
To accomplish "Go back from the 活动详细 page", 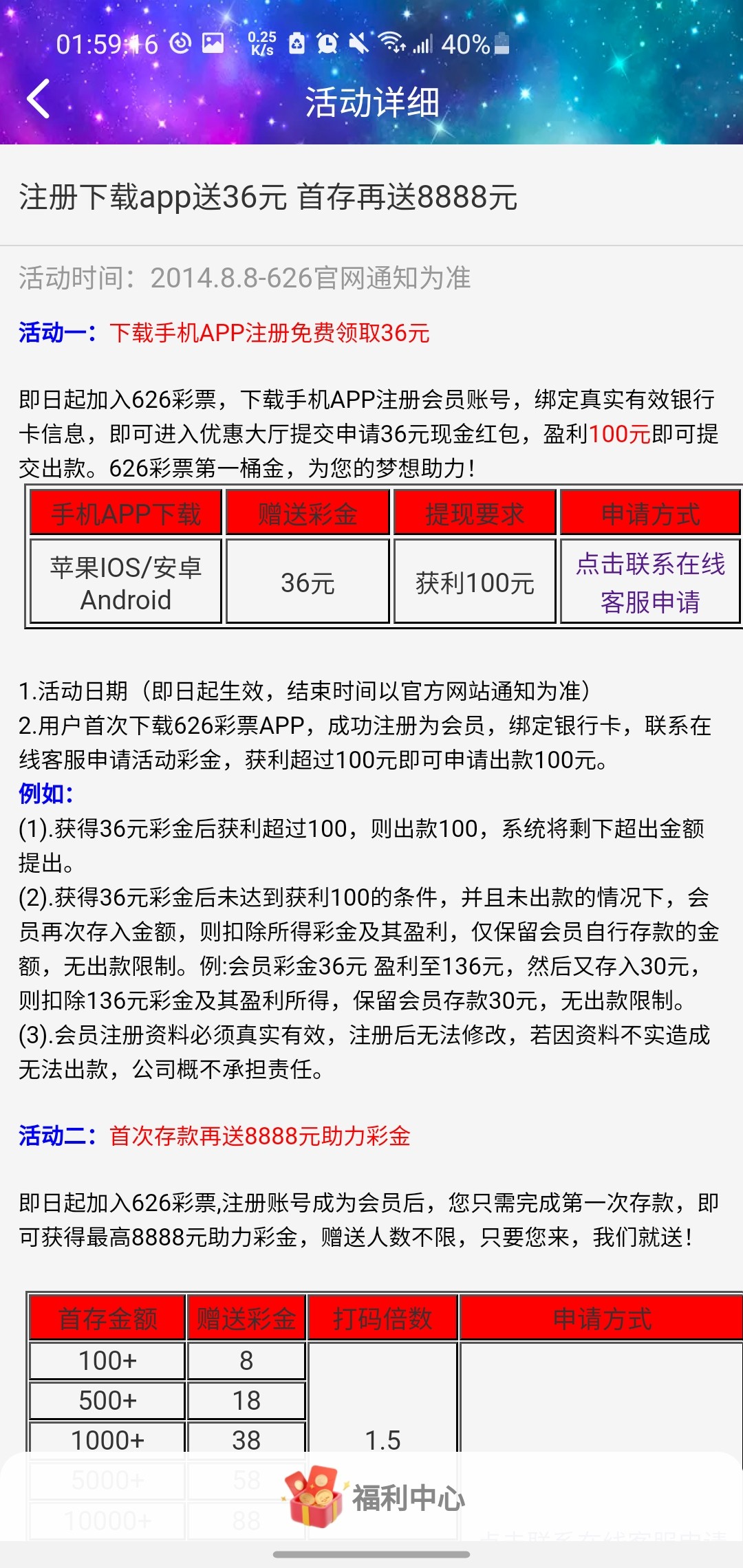I will (x=39, y=99).
